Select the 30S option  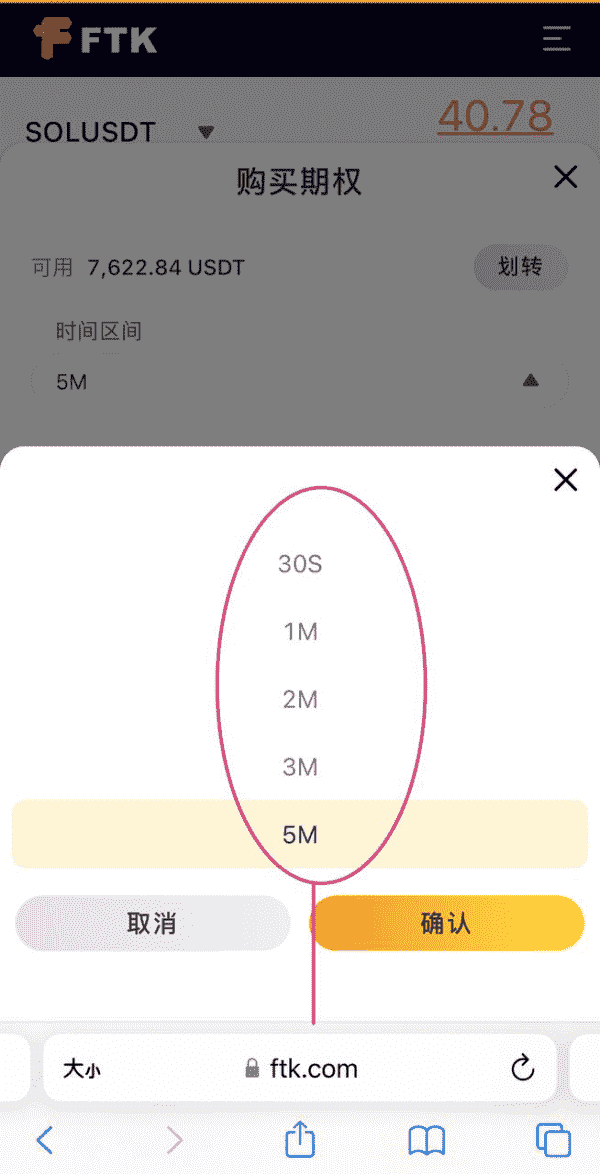300,564
